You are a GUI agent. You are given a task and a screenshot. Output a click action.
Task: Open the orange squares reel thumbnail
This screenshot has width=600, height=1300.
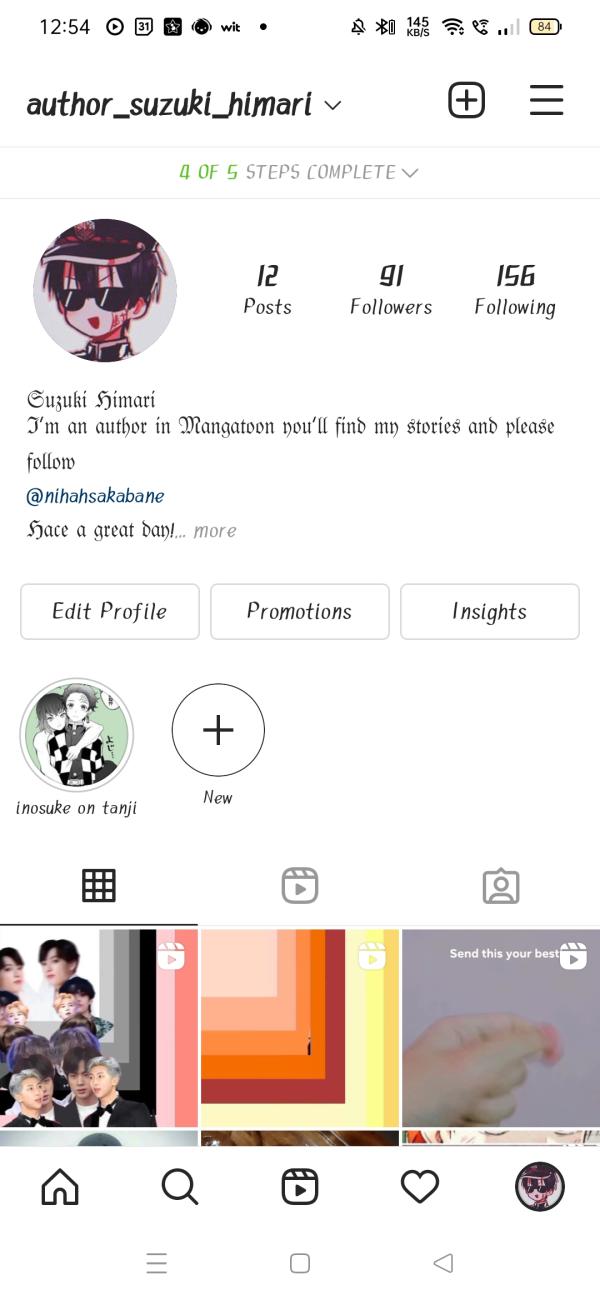pyautogui.click(x=300, y=1028)
